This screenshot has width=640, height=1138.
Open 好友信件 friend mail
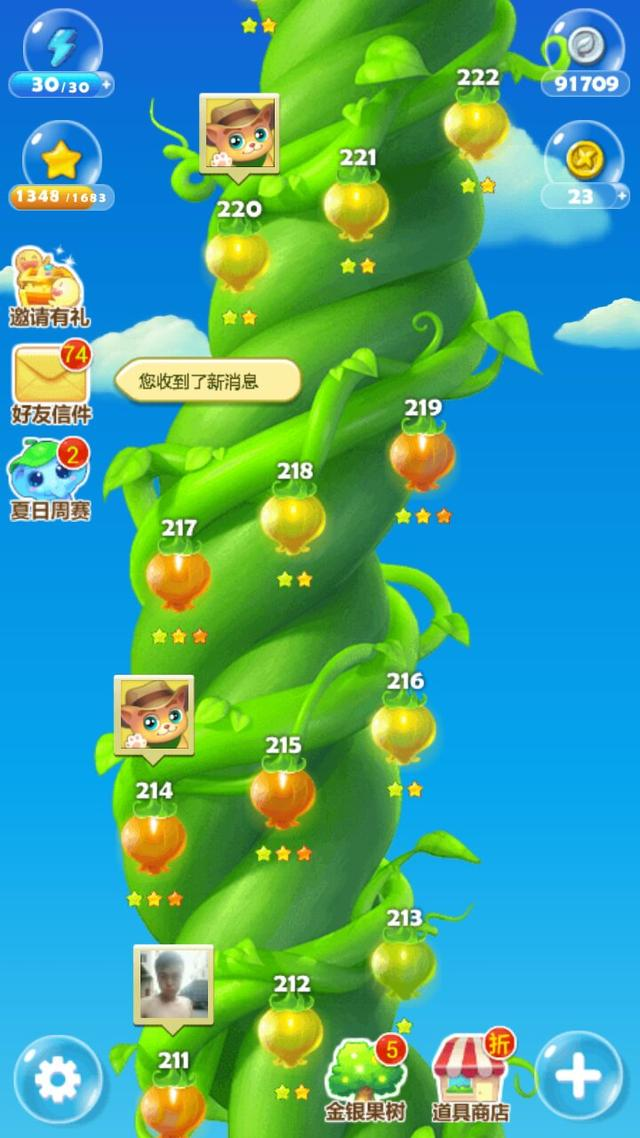[50, 383]
